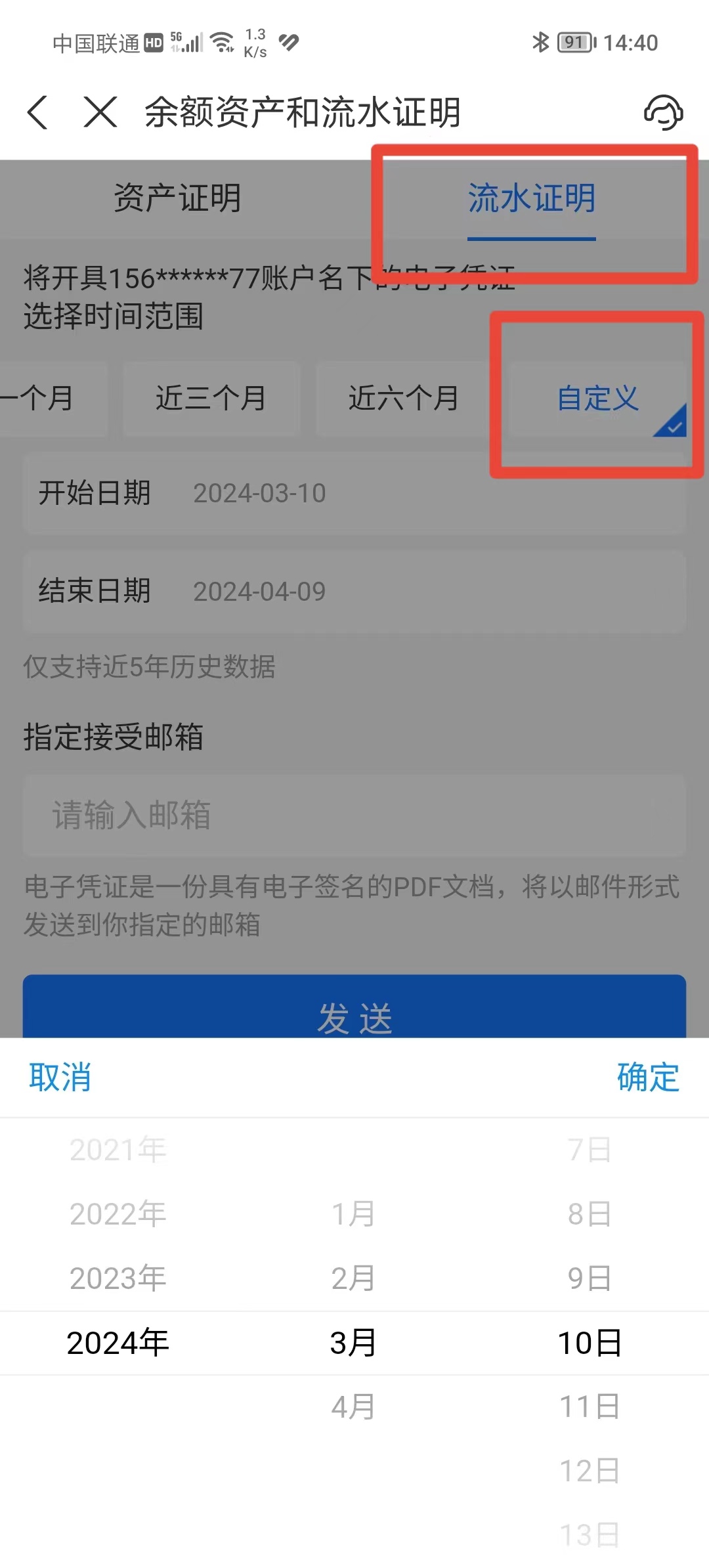The width and height of the screenshot is (709, 1568).
Task: Choose the 近三个月 range chip
Action: (x=211, y=399)
